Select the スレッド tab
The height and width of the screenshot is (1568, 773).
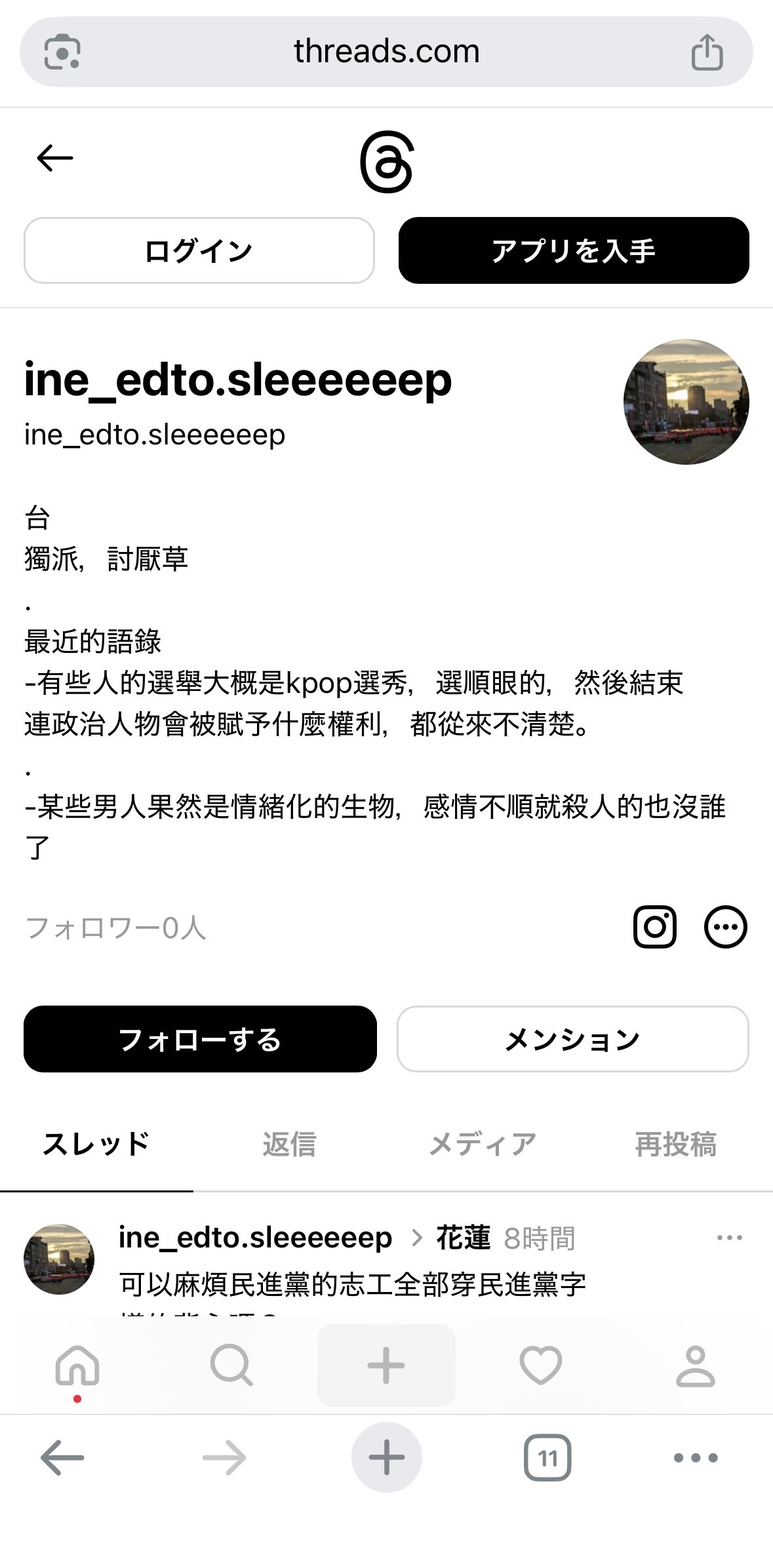96,1145
